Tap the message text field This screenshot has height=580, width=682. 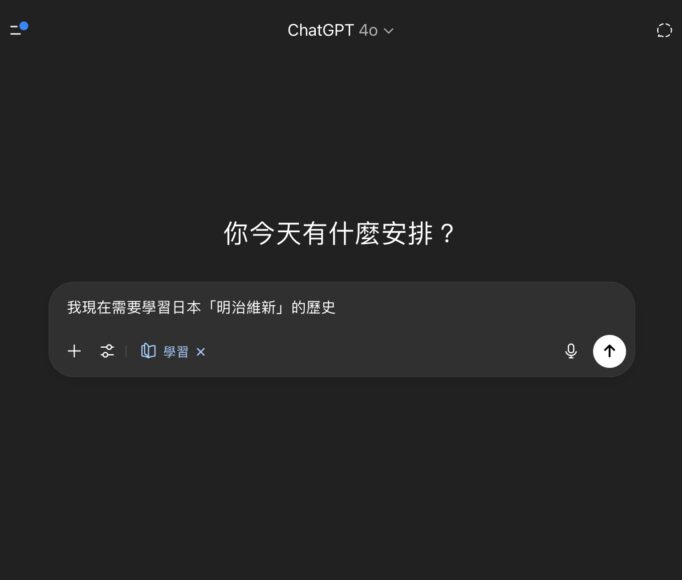340,308
